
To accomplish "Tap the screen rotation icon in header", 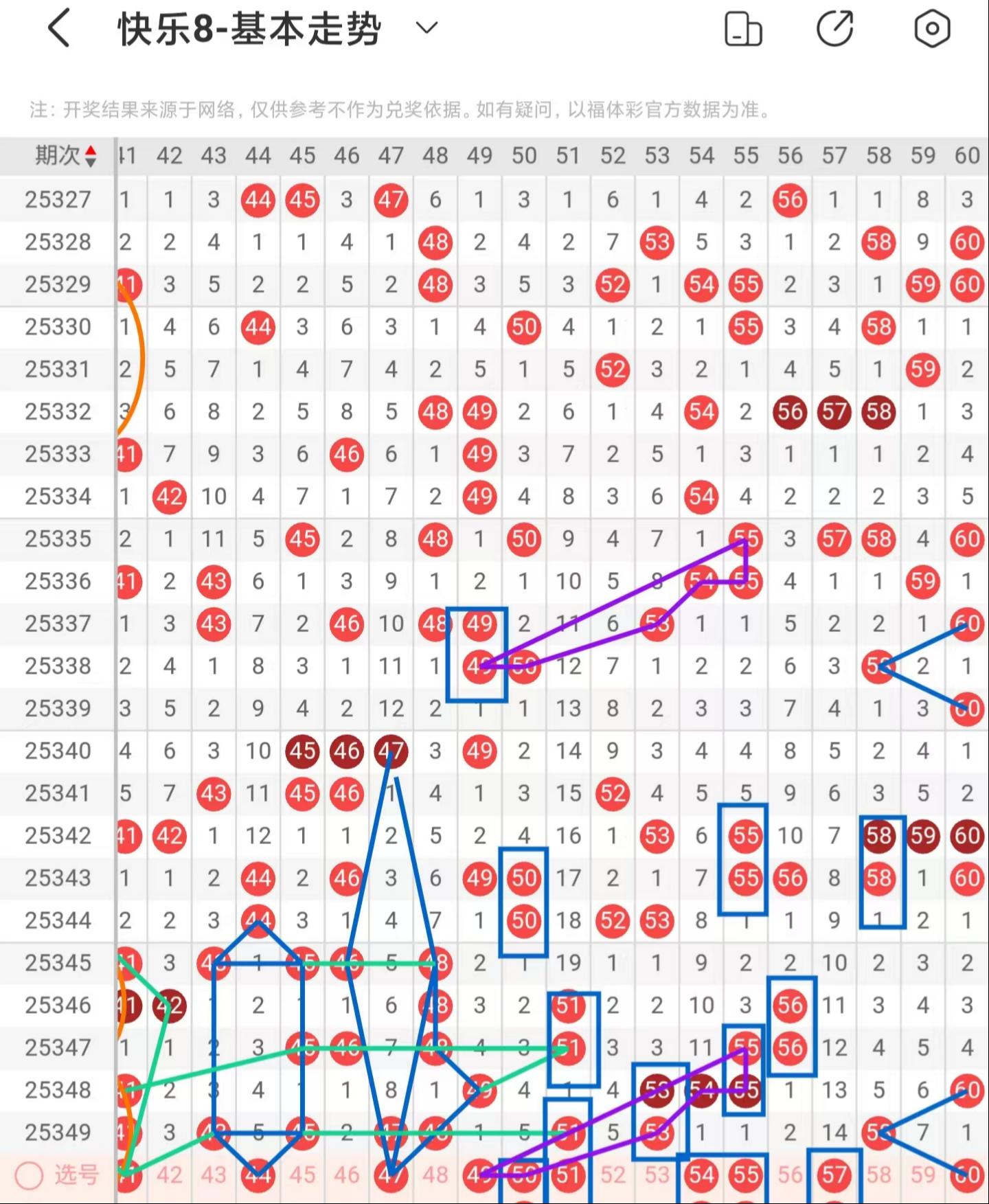I will point(743,30).
